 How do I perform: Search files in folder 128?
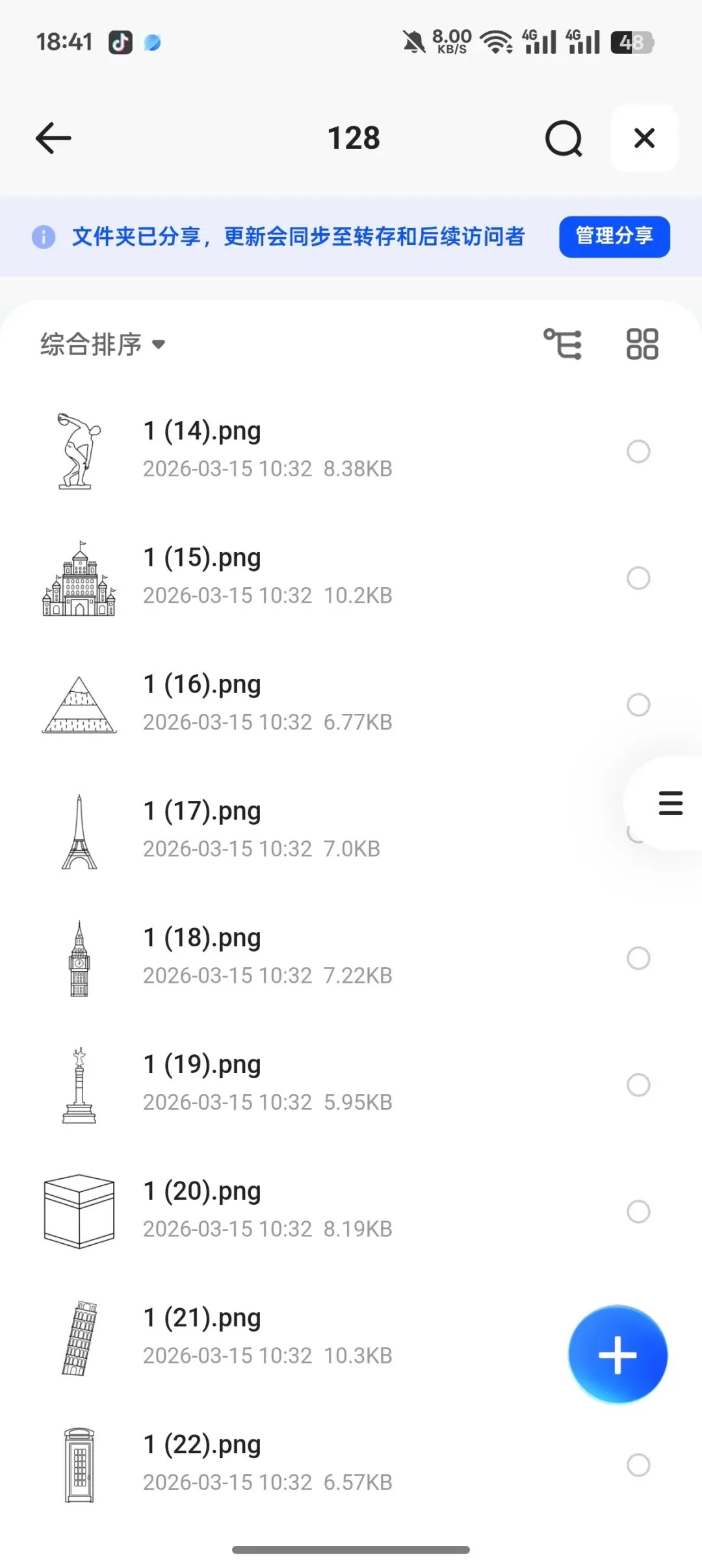tap(564, 138)
